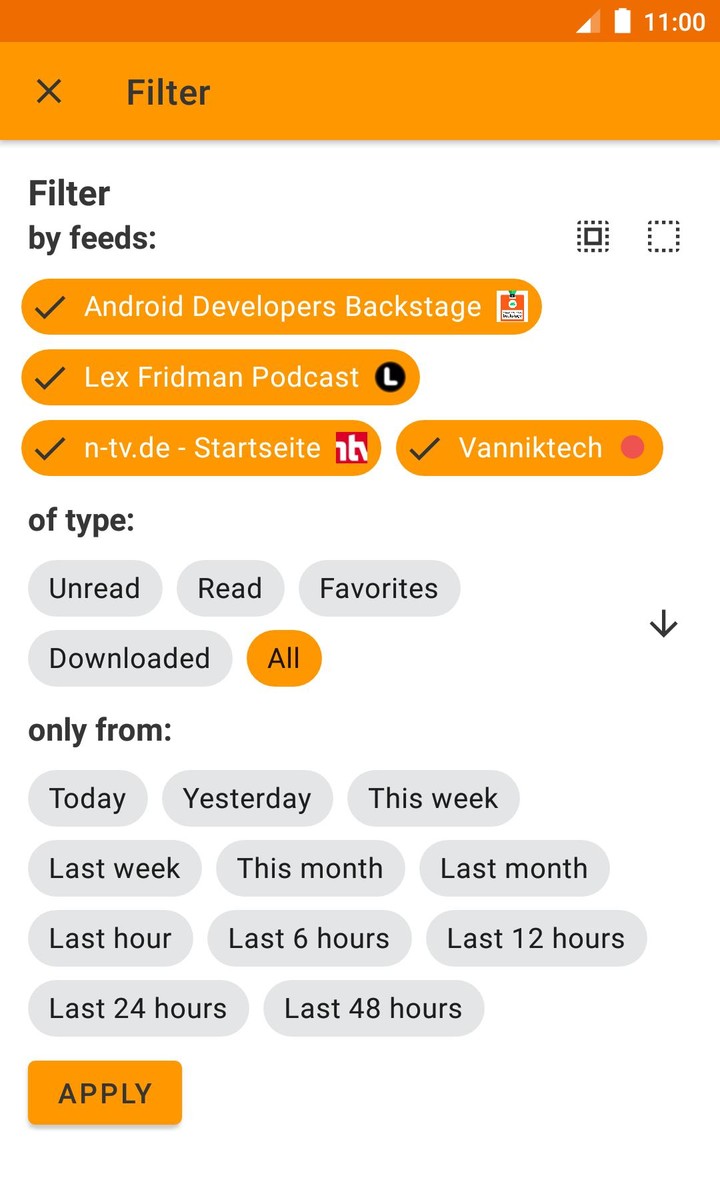Image resolution: width=720 pixels, height=1196 pixels.
Task: Select the Unread type chip
Action: click(94, 588)
